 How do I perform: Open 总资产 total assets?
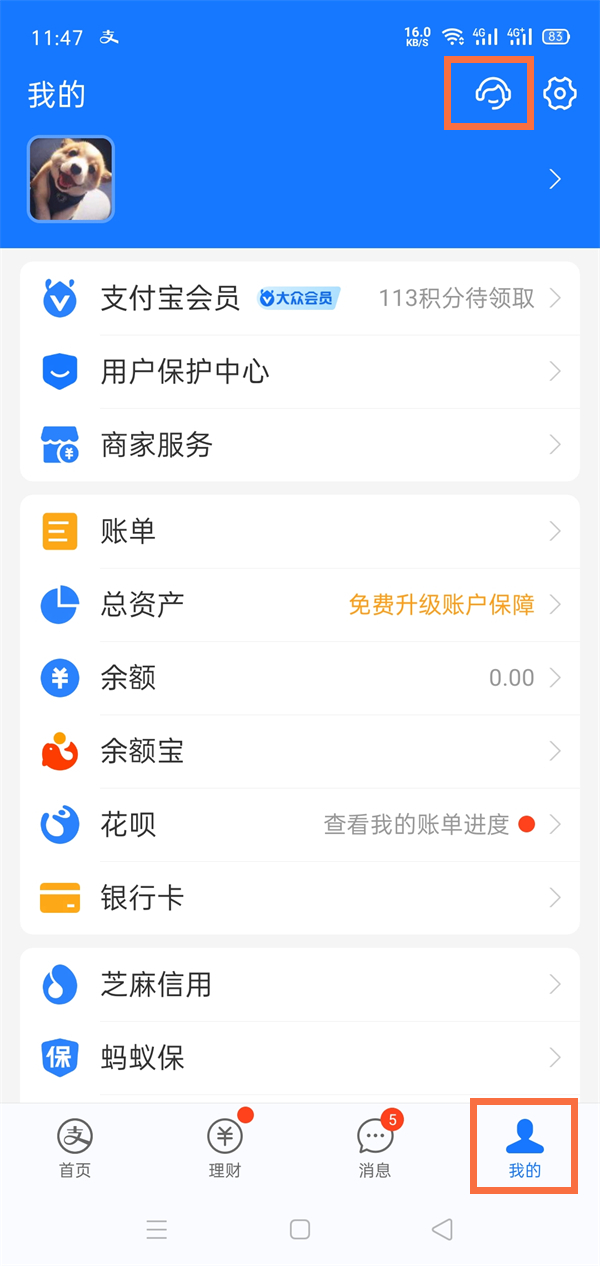[300, 604]
